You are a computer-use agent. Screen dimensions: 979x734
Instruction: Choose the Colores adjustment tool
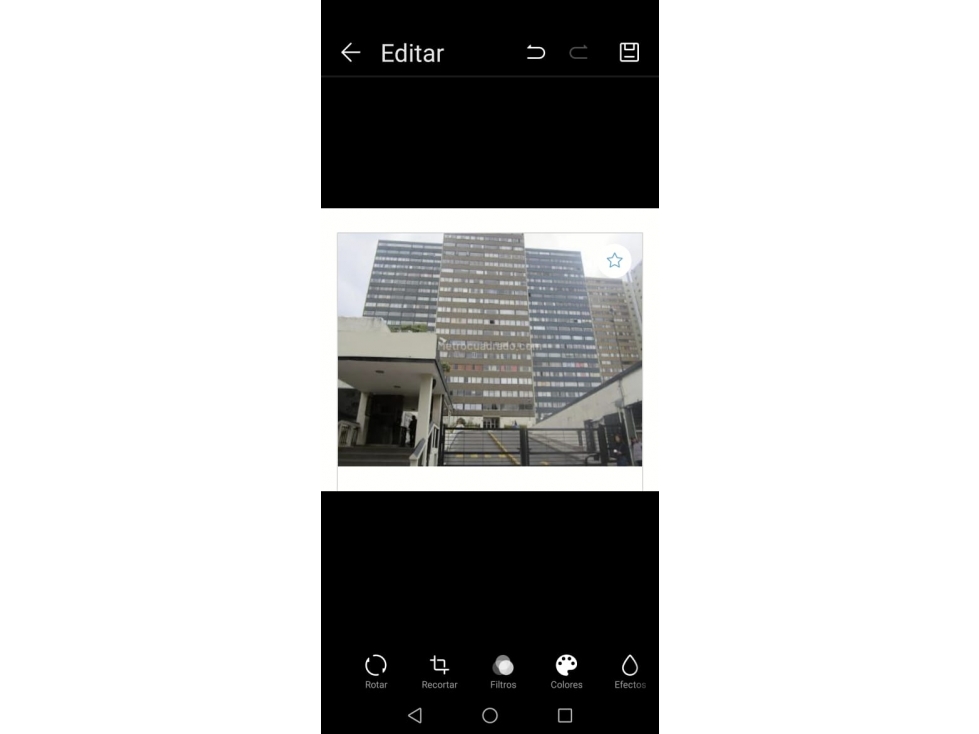coord(566,671)
